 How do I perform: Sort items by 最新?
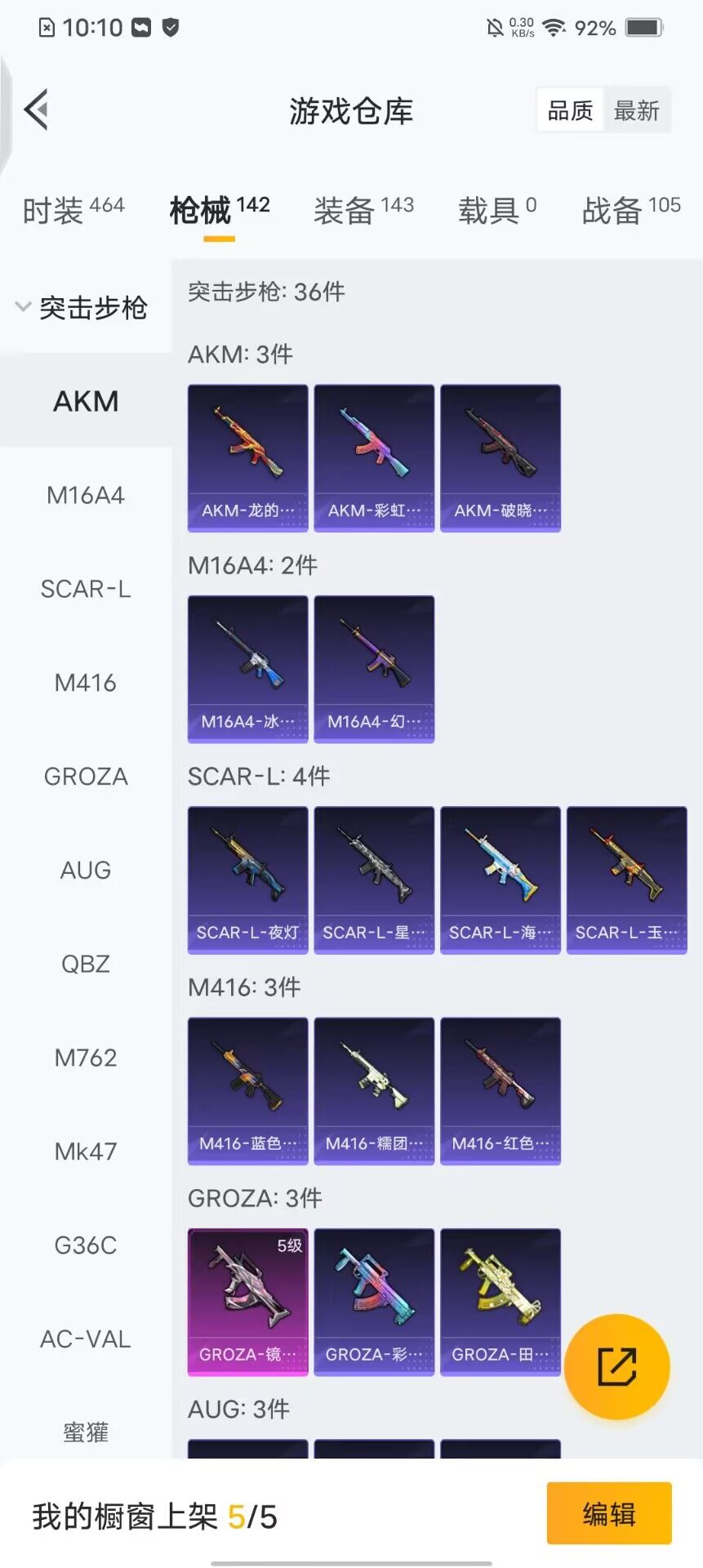pos(636,110)
